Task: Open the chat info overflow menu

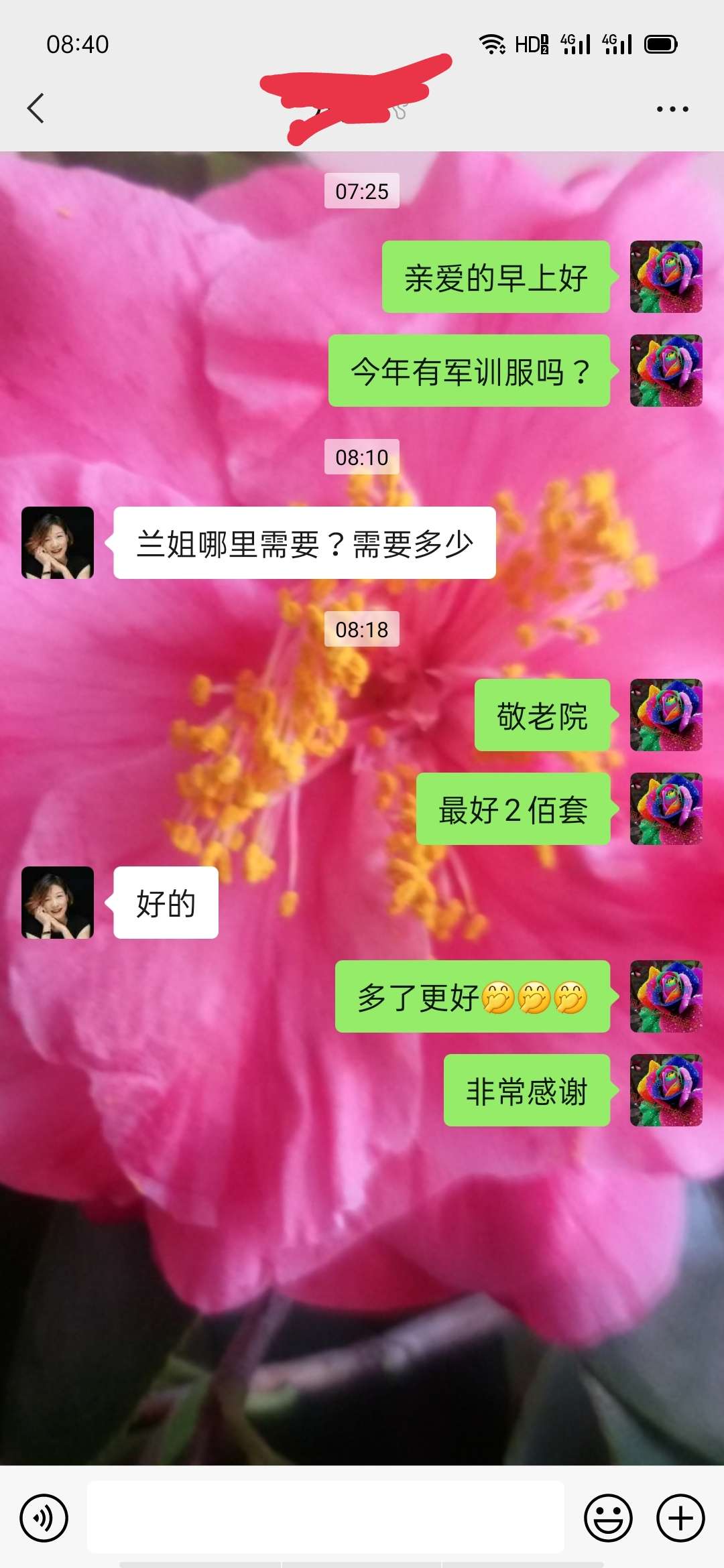Action: point(672,109)
